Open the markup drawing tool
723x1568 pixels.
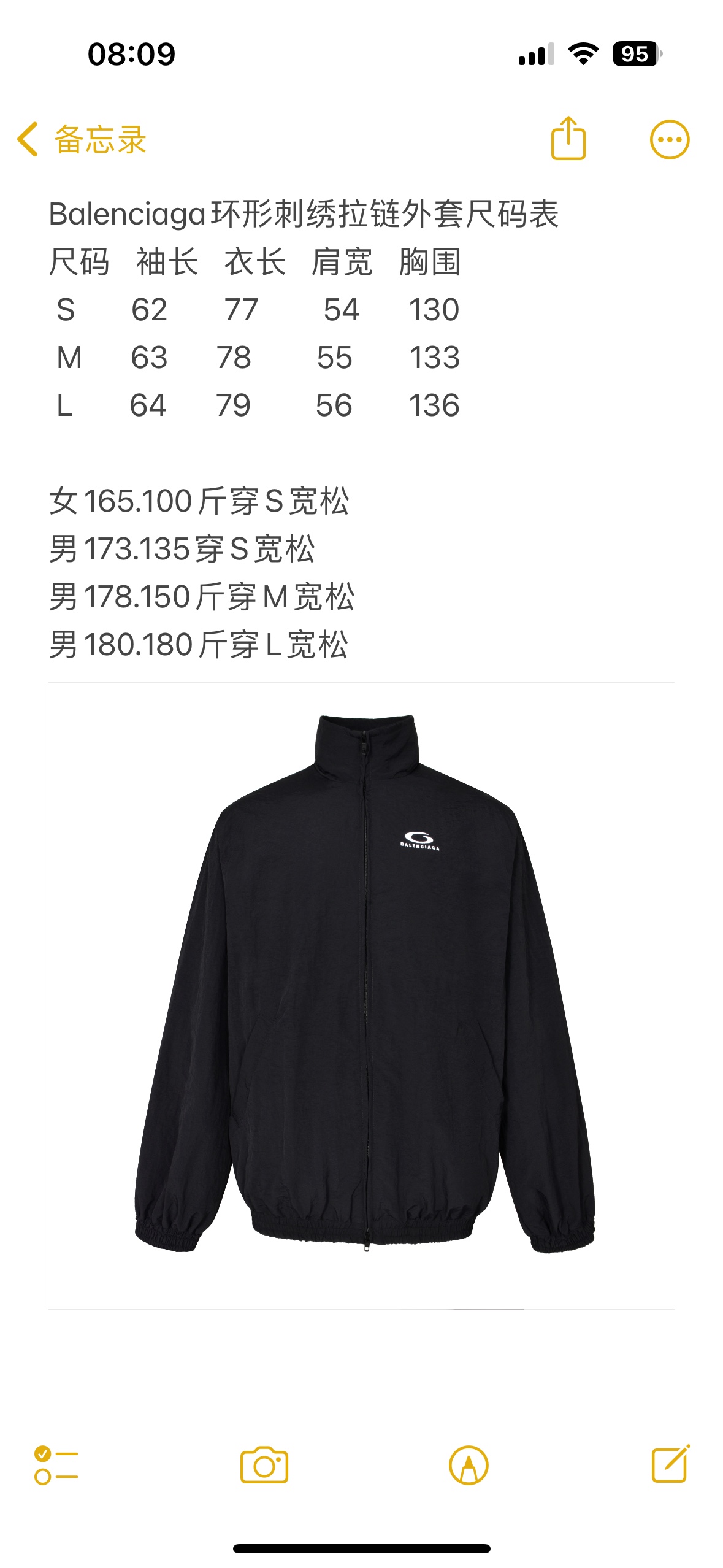(x=469, y=1465)
